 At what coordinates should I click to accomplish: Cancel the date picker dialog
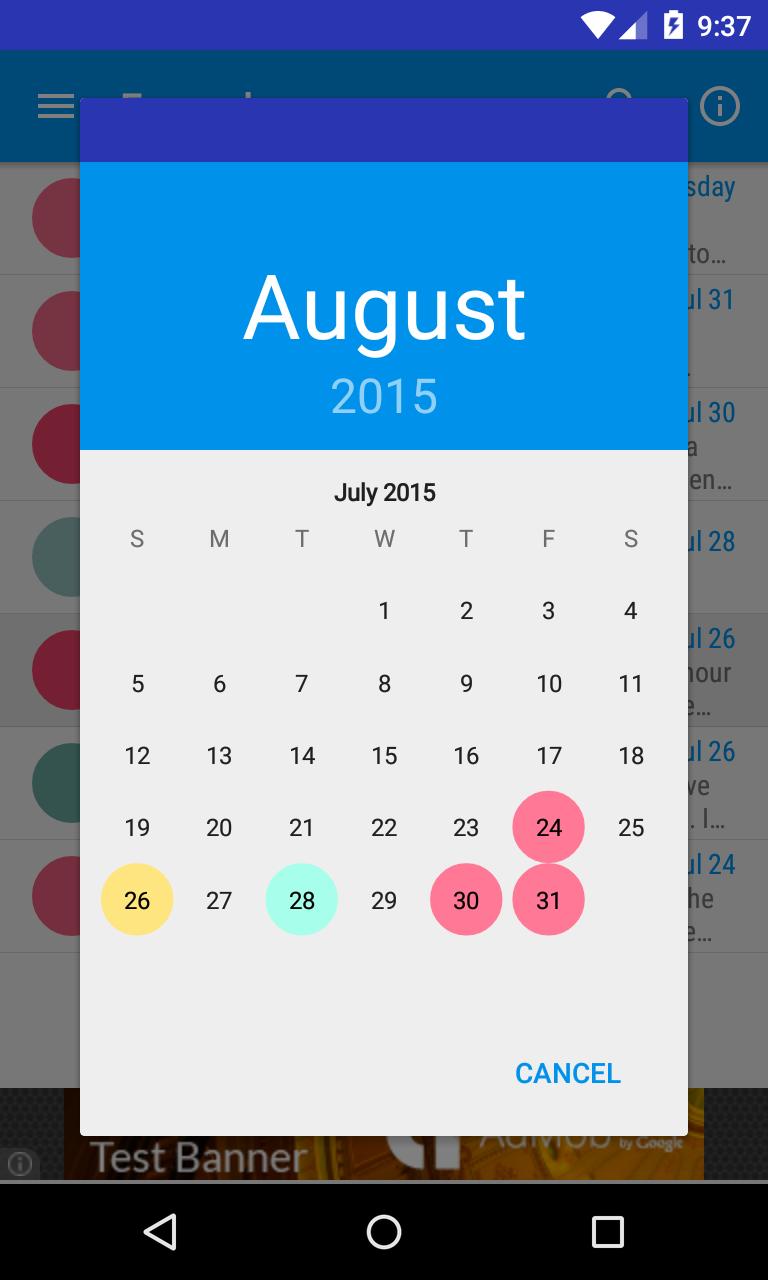point(567,1073)
